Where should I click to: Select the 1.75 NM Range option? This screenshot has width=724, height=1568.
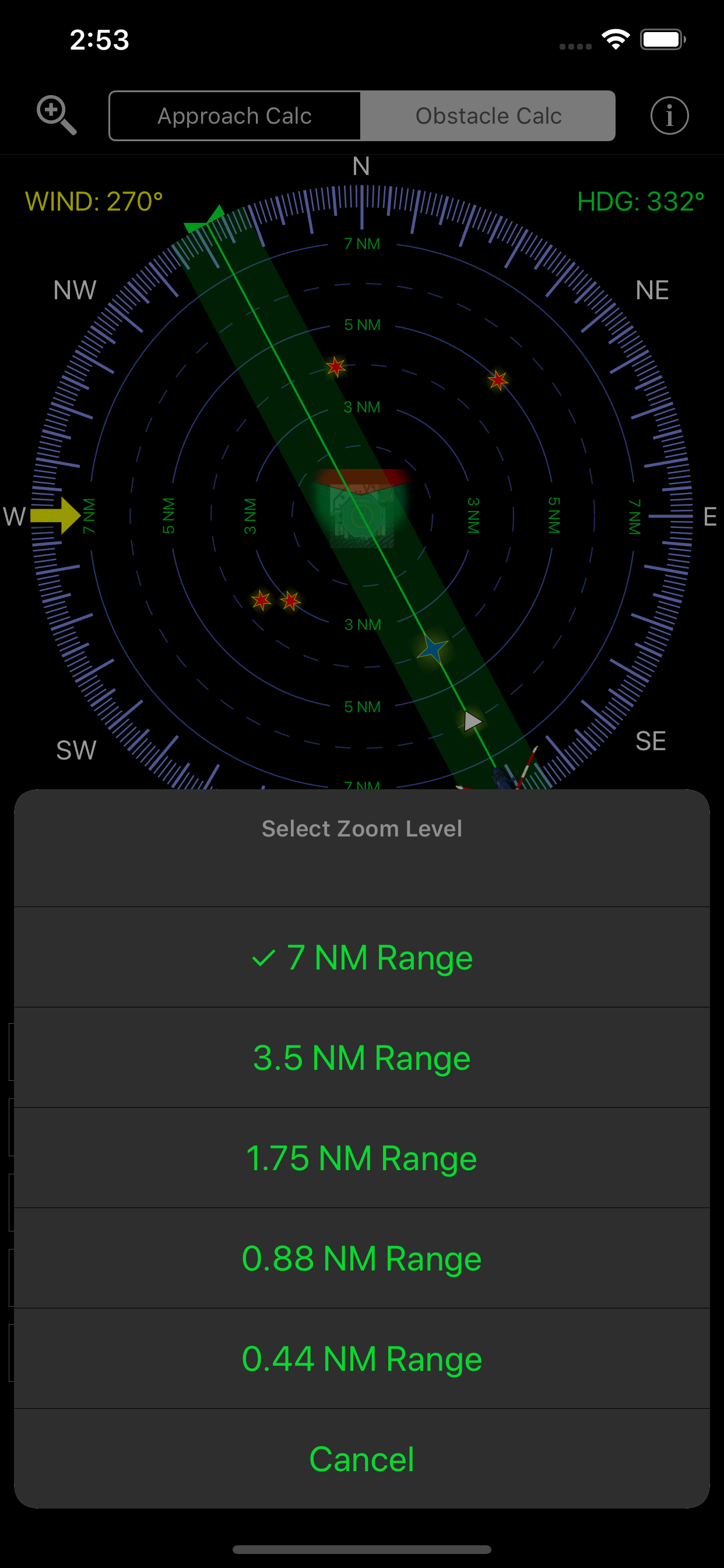(361, 1157)
